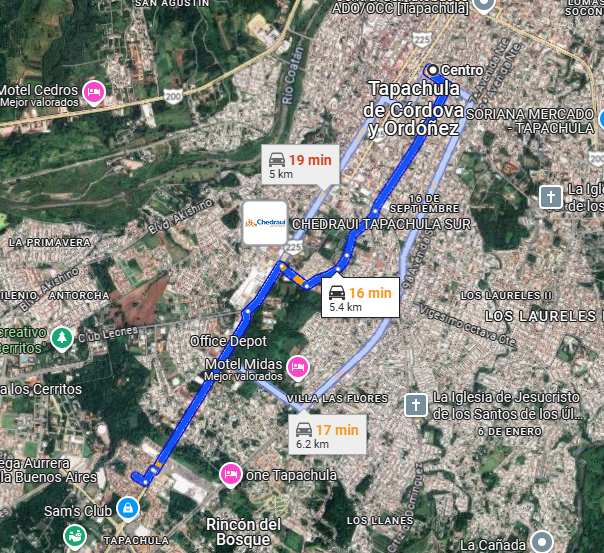Open the Motel Midas hotel pin
This screenshot has height=553, width=604.
[297, 367]
